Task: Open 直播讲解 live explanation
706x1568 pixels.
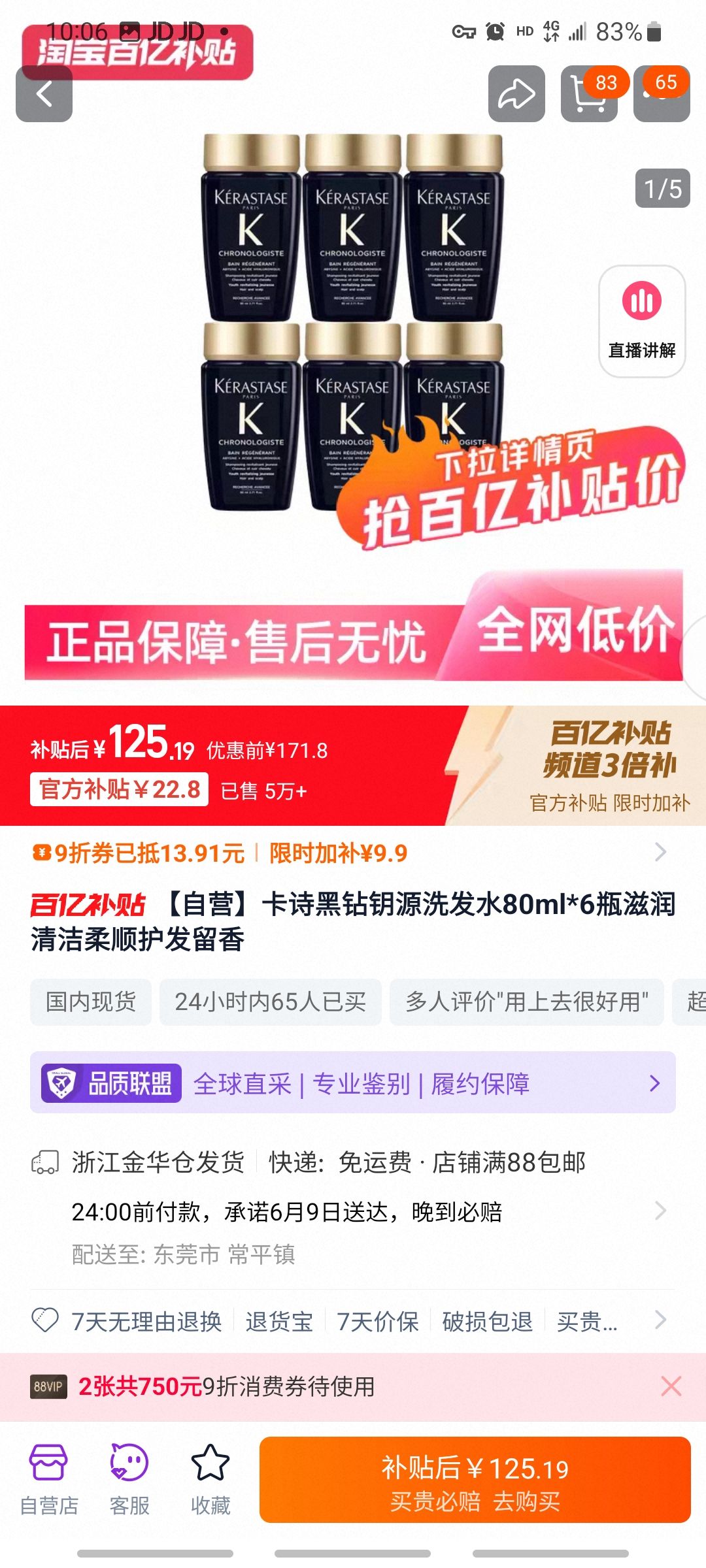Action: pos(641,321)
